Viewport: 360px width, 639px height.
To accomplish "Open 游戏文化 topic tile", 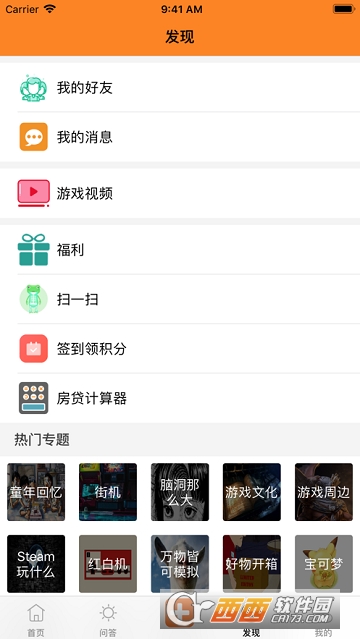I will point(252,492).
